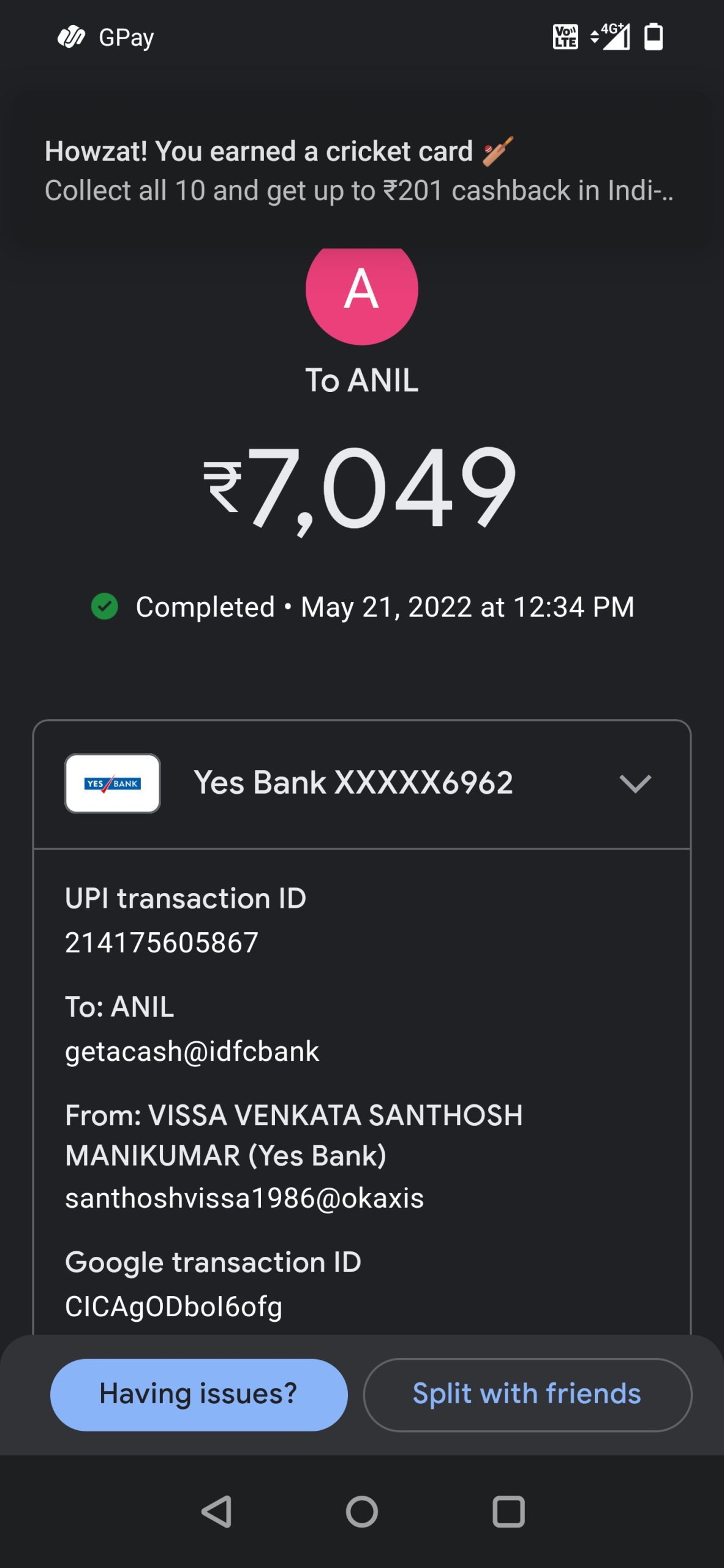Return to the phone's home screen
Image resolution: width=724 pixels, height=1568 pixels.
pos(361,1512)
